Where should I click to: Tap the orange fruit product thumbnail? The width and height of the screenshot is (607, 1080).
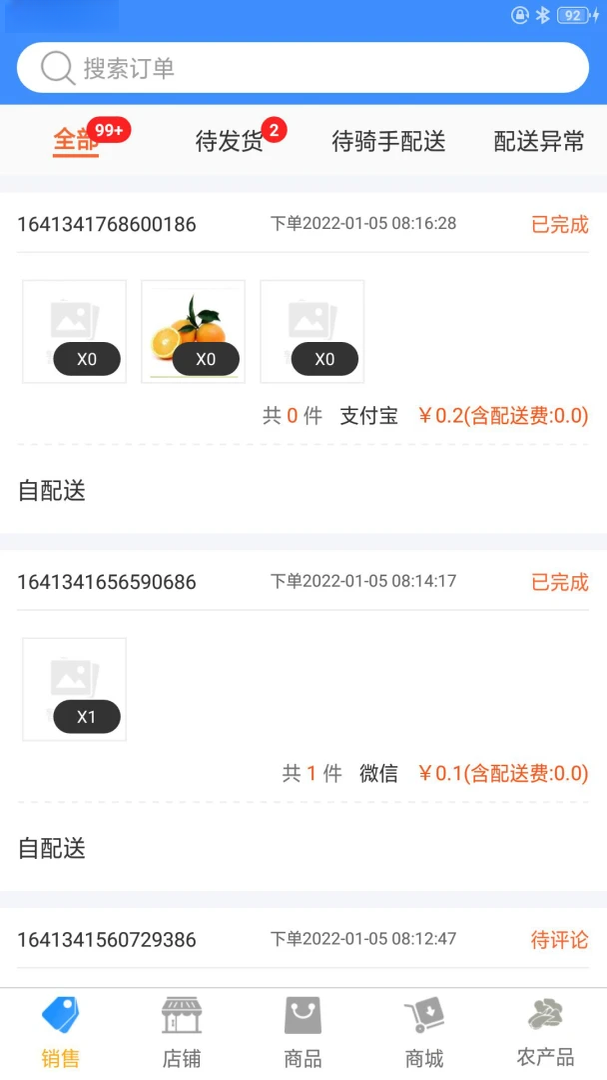point(193,331)
